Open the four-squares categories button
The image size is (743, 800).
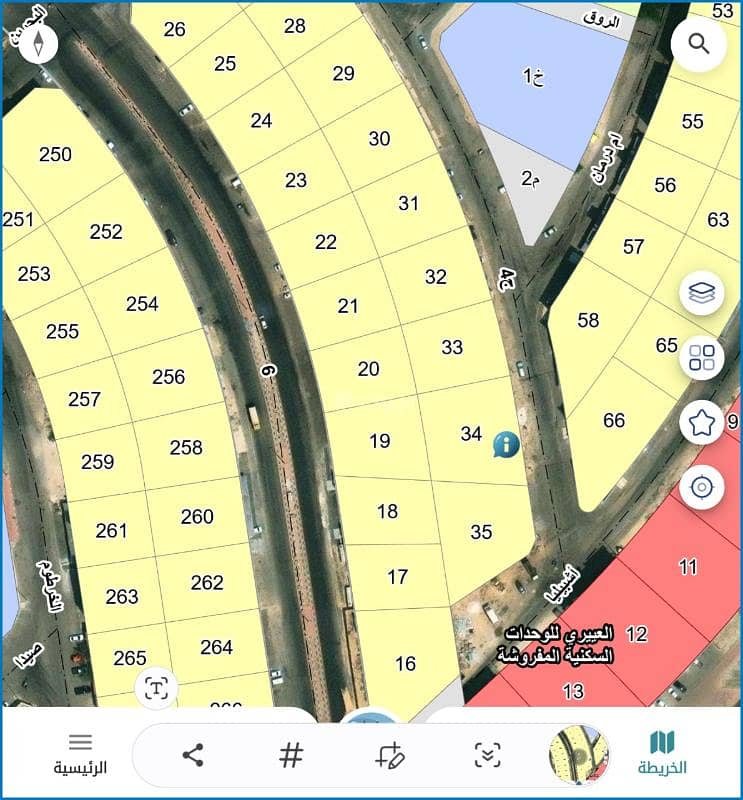[702, 359]
